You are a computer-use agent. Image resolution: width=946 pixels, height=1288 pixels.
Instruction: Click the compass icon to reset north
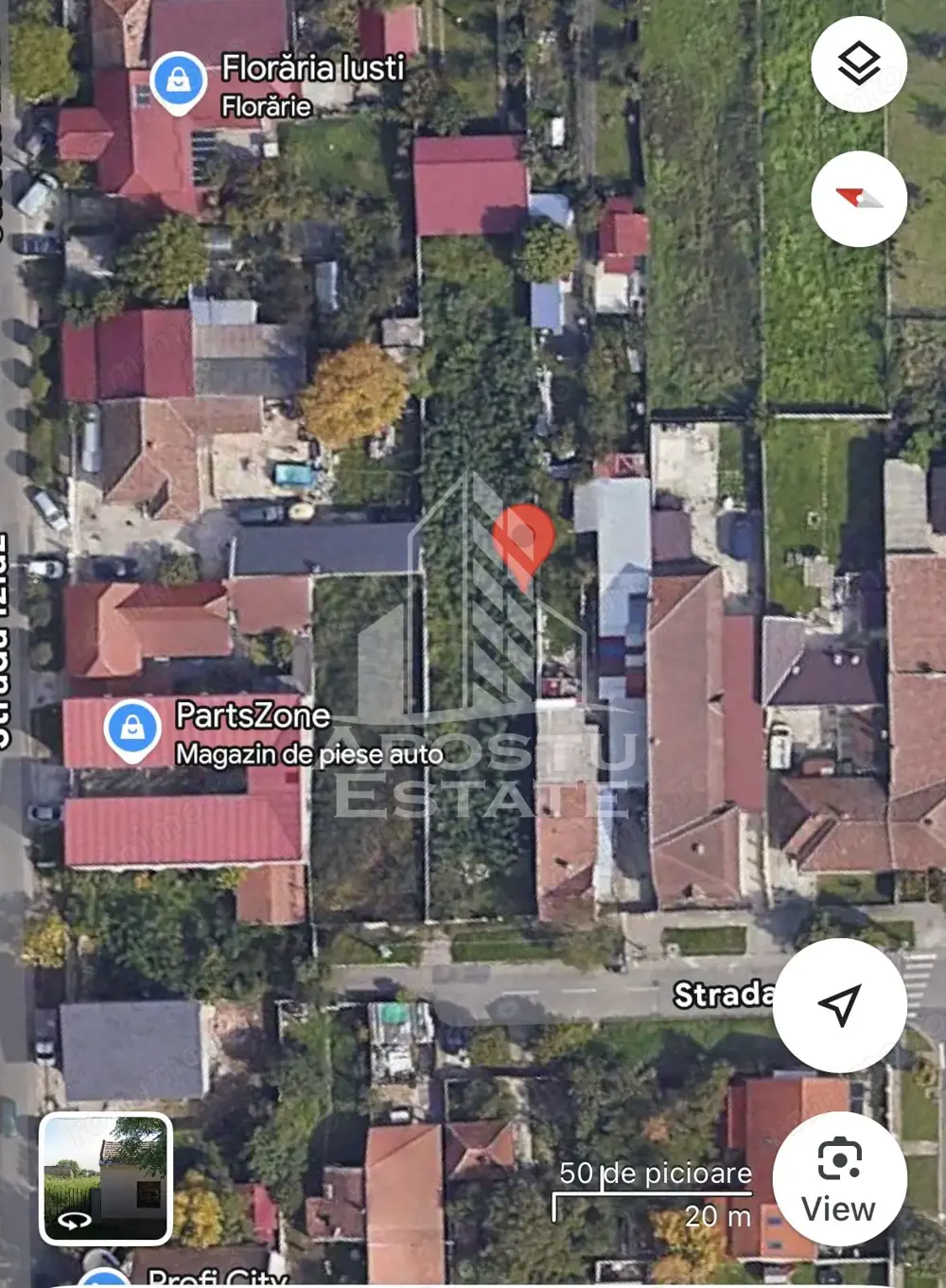(858, 197)
